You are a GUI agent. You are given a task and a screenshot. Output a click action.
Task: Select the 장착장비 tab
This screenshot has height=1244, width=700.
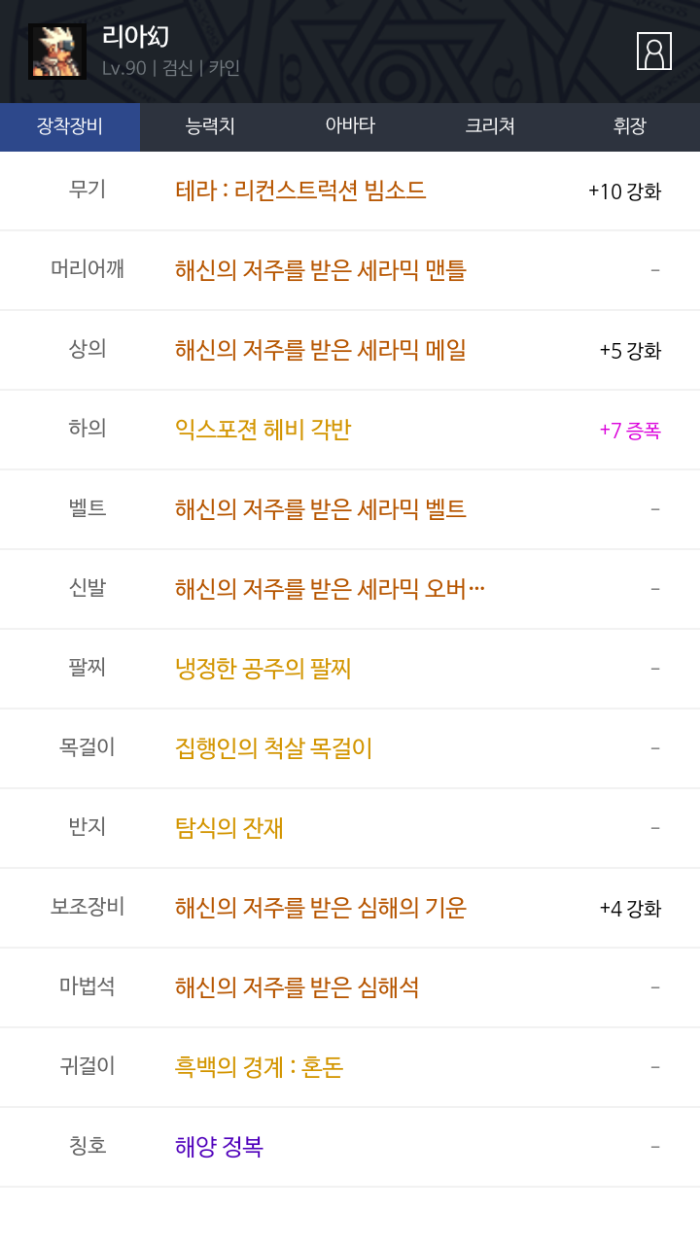point(70,126)
